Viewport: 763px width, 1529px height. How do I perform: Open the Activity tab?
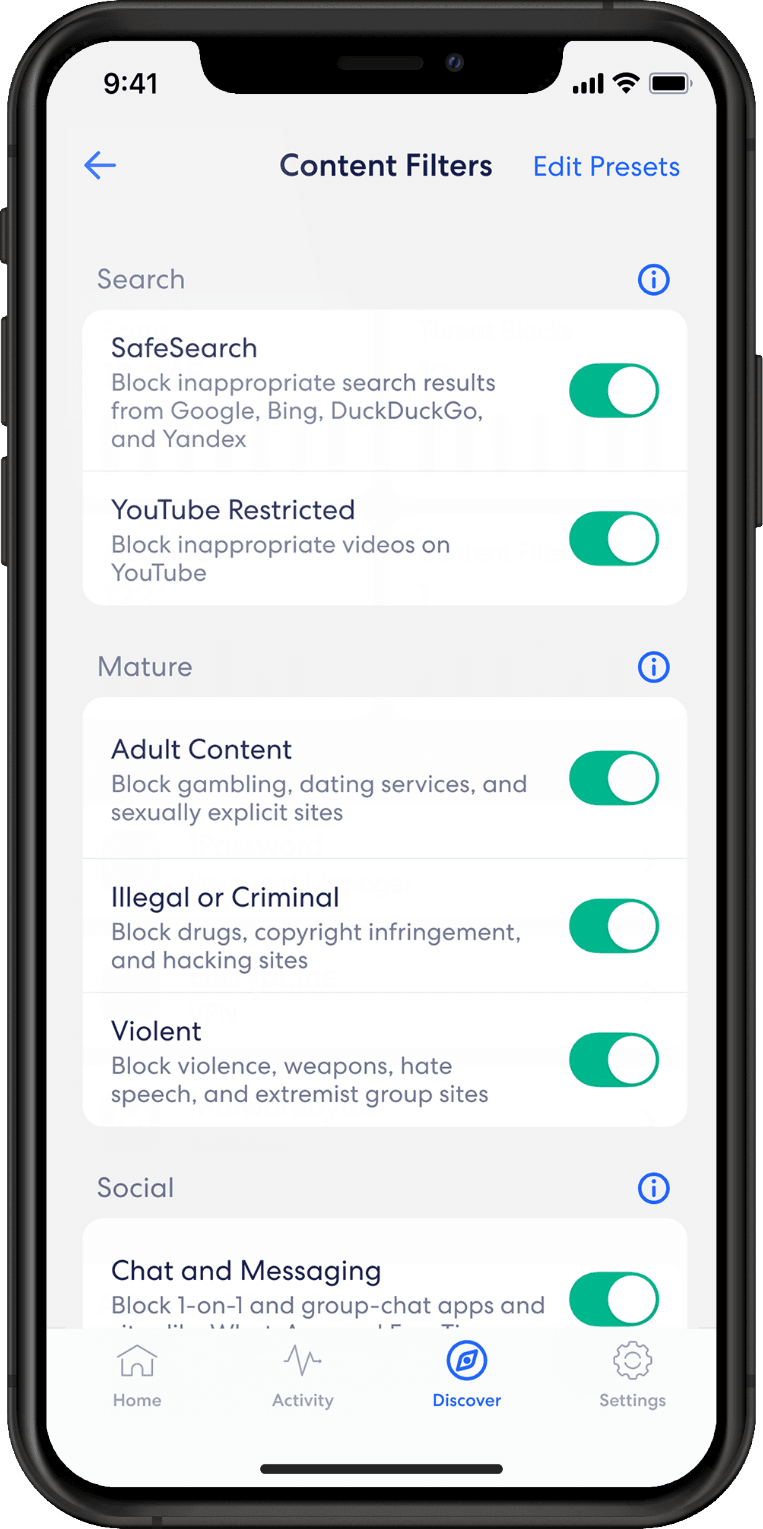click(x=302, y=1377)
